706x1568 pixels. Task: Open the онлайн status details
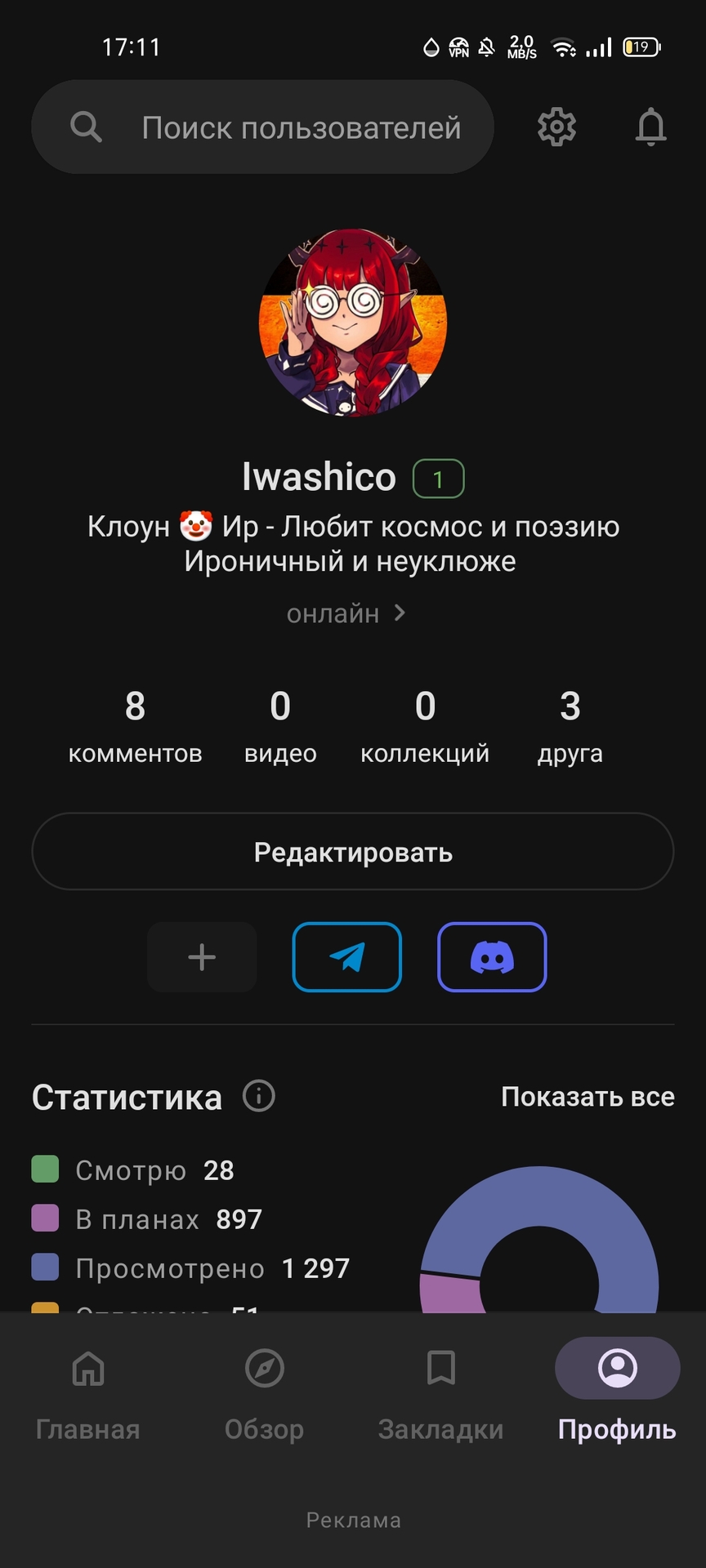346,613
